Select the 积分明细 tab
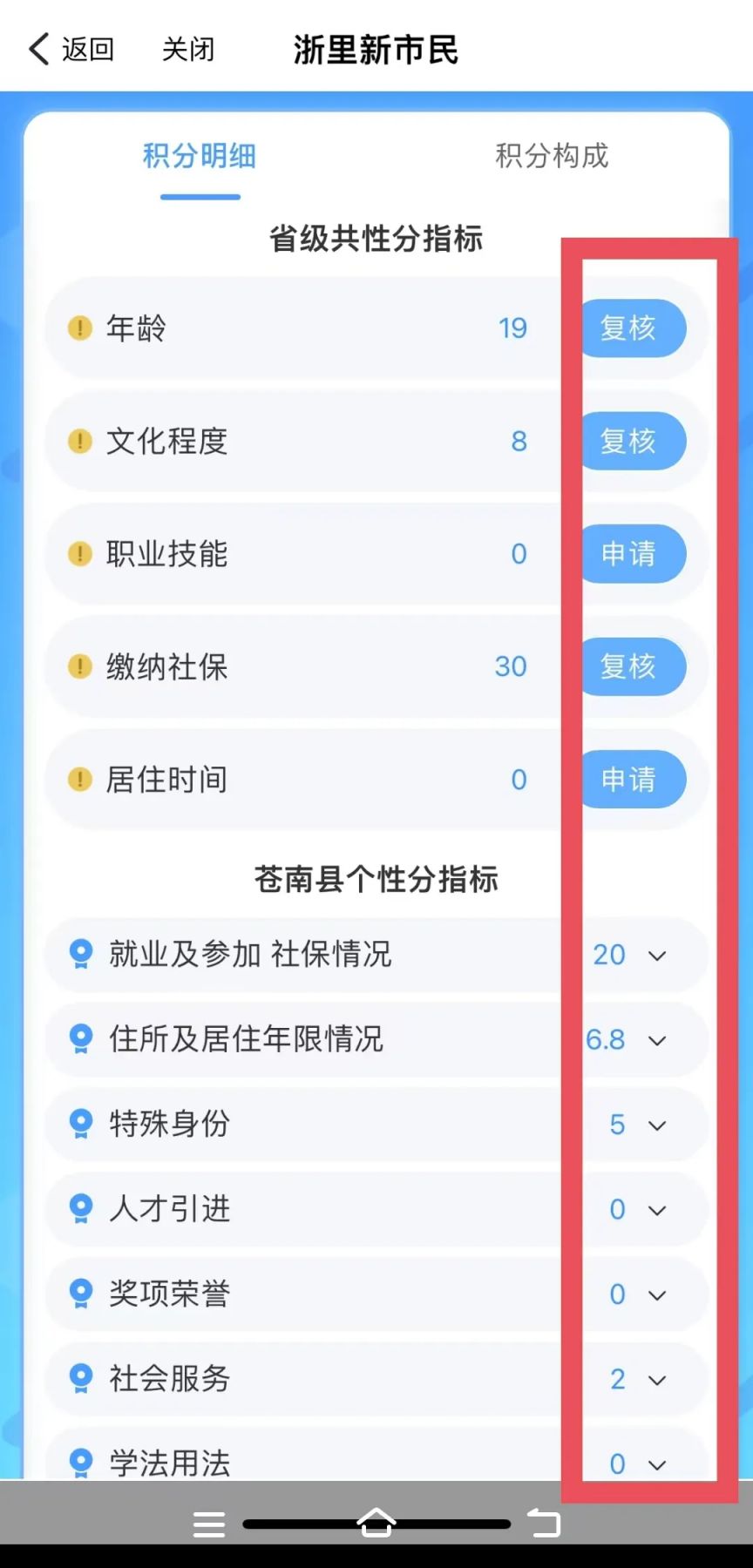The height and width of the screenshot is (1568, 753). [x=200, y=157]
